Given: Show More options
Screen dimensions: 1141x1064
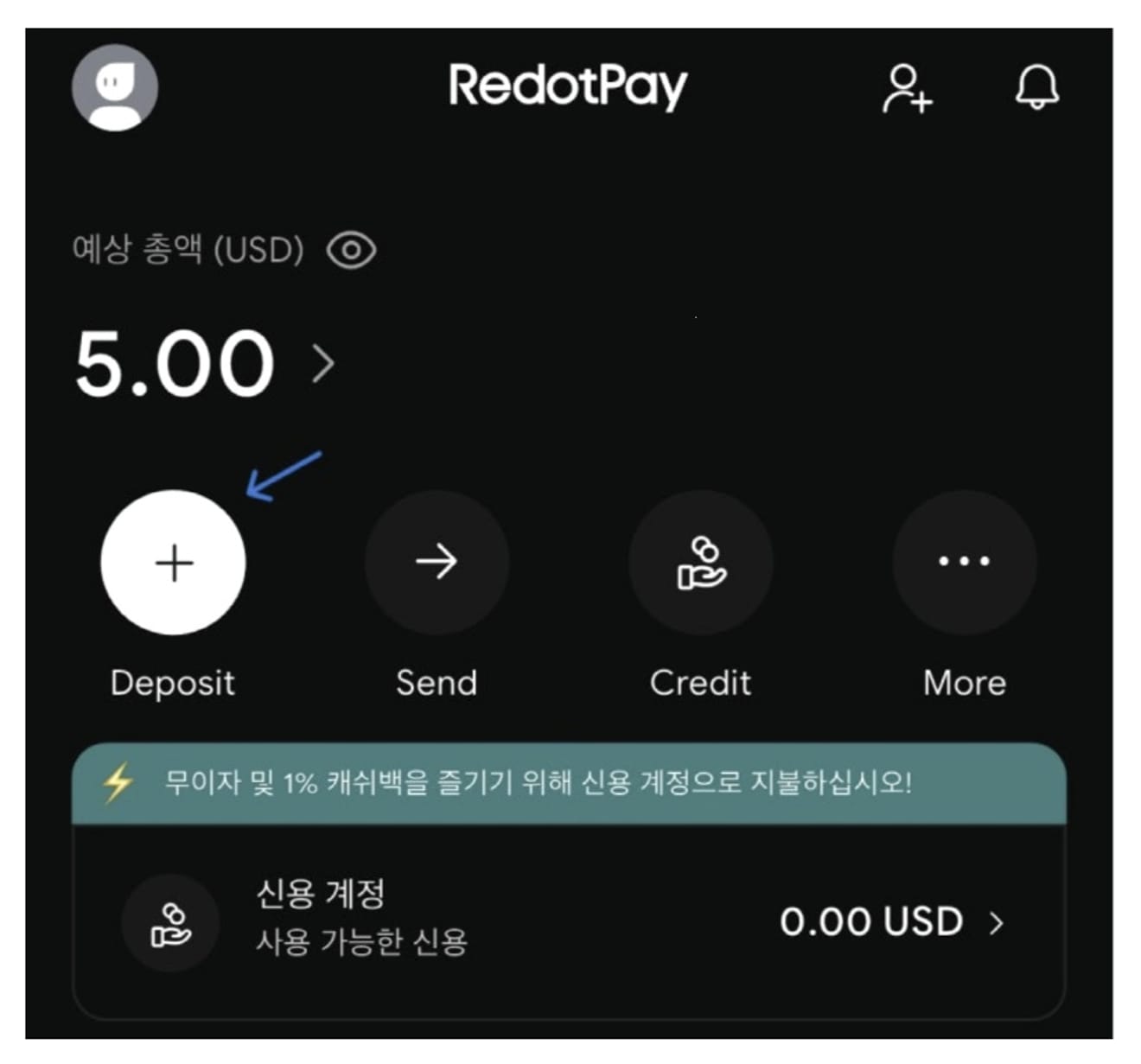Looking at the screenshot, I should [964, 563].
